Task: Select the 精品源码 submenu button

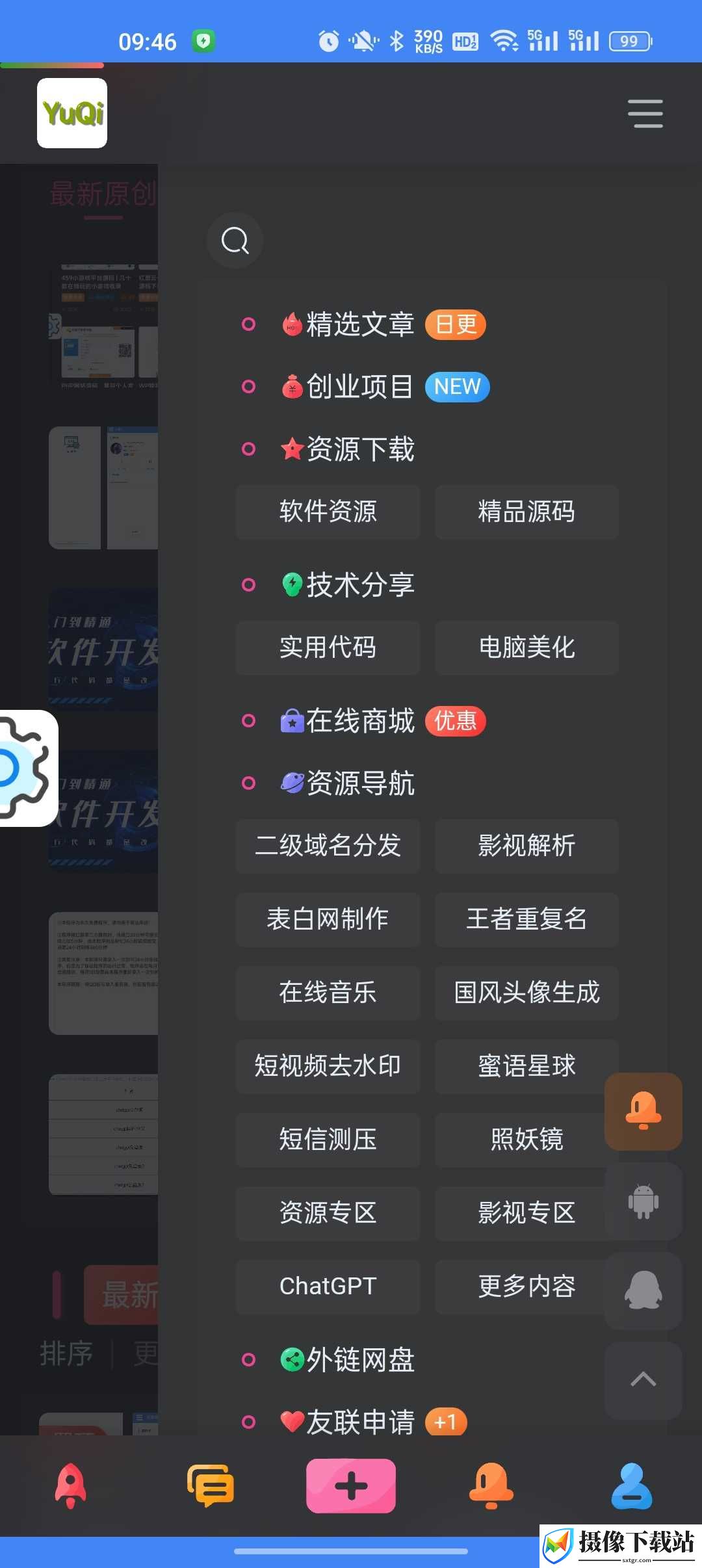Action: 526,512
